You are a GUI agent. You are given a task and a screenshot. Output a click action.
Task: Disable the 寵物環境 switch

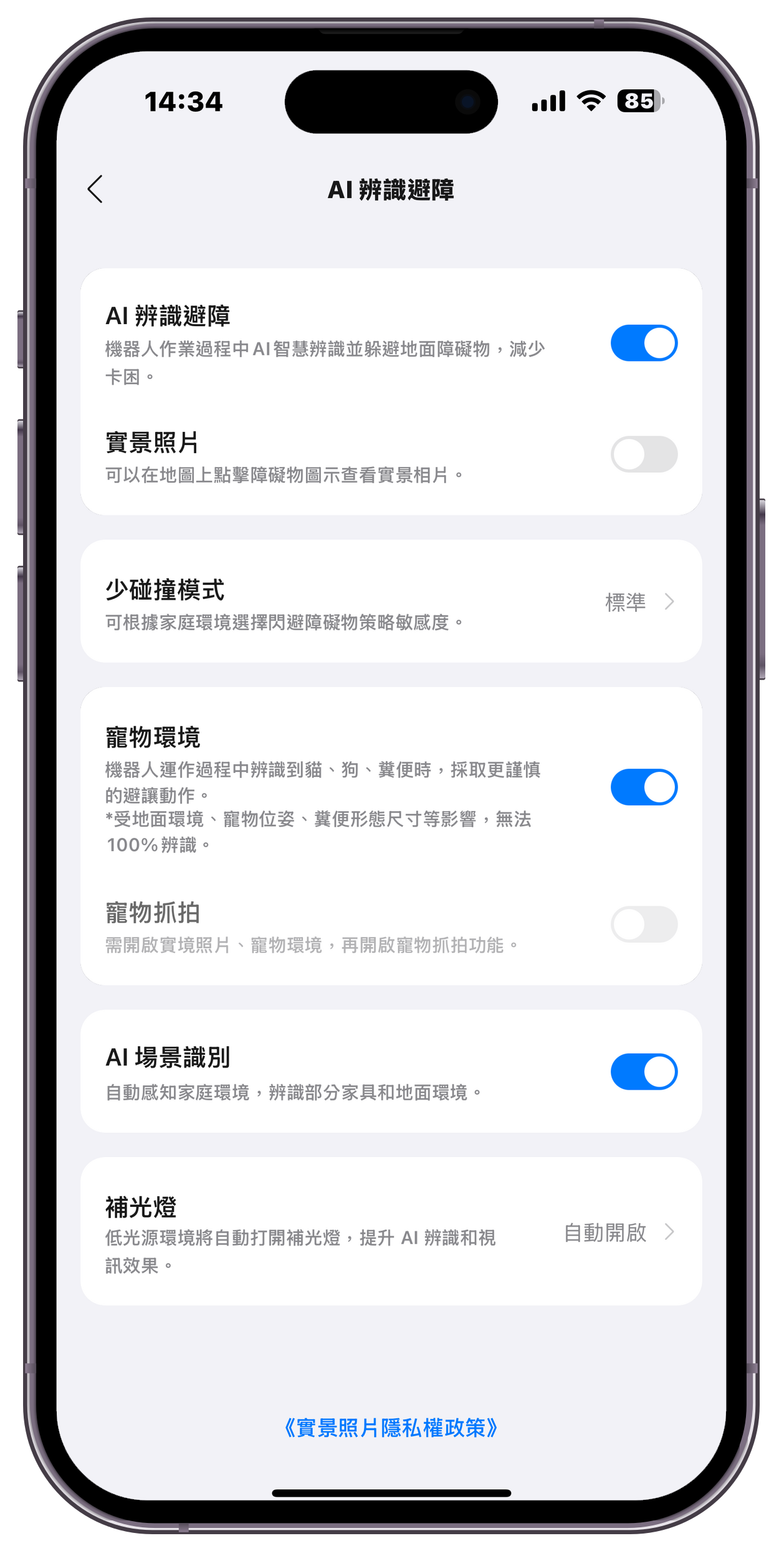click(x=643, y=787)
